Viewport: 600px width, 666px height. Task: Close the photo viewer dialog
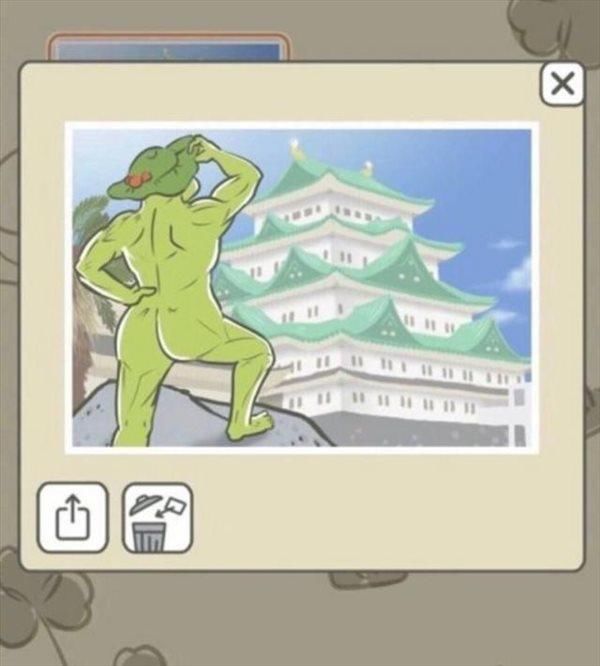[562, 85]
